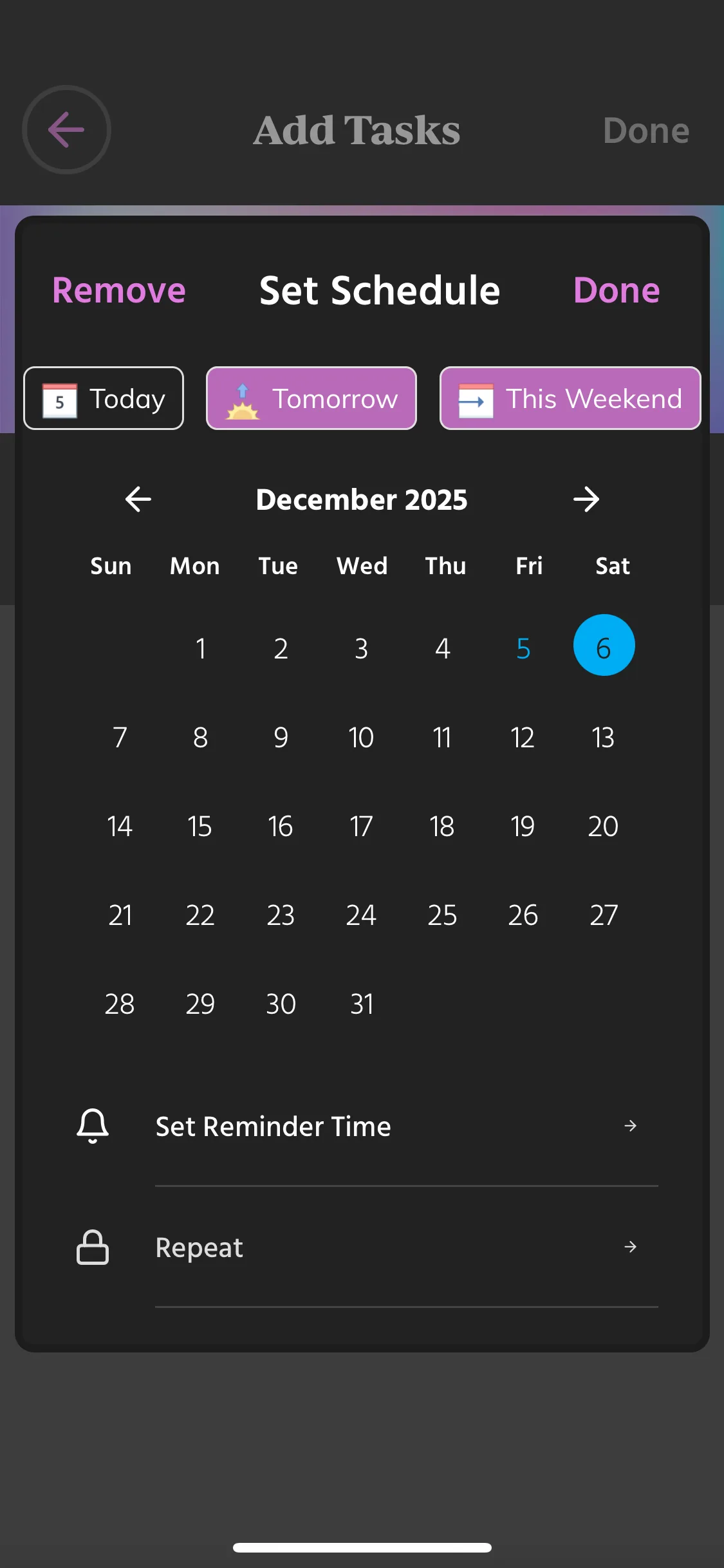Go to the previous month
The height and width of the screenshot is (1568, 724).
click(138, 499)
